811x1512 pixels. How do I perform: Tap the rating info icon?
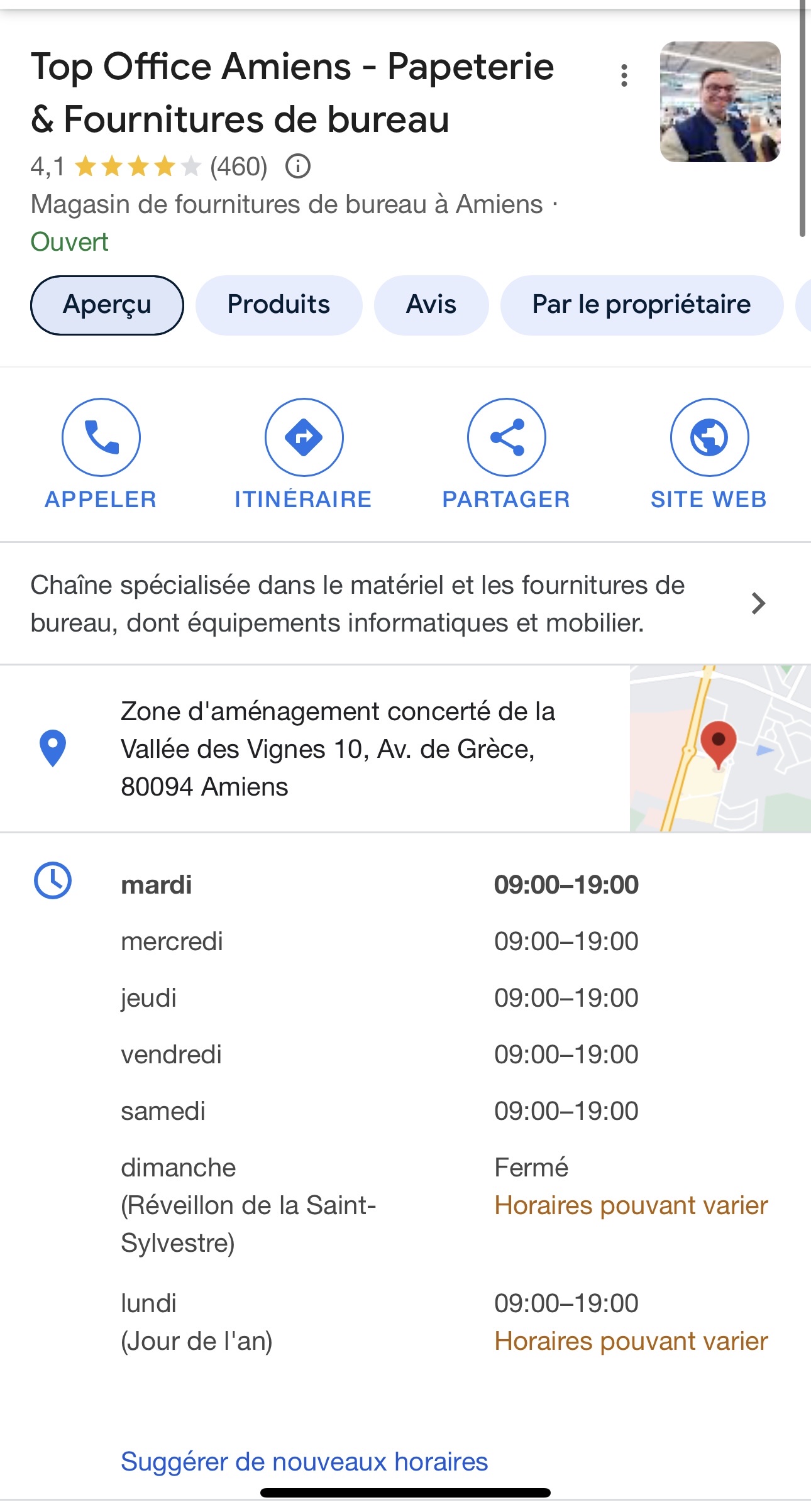298,167
